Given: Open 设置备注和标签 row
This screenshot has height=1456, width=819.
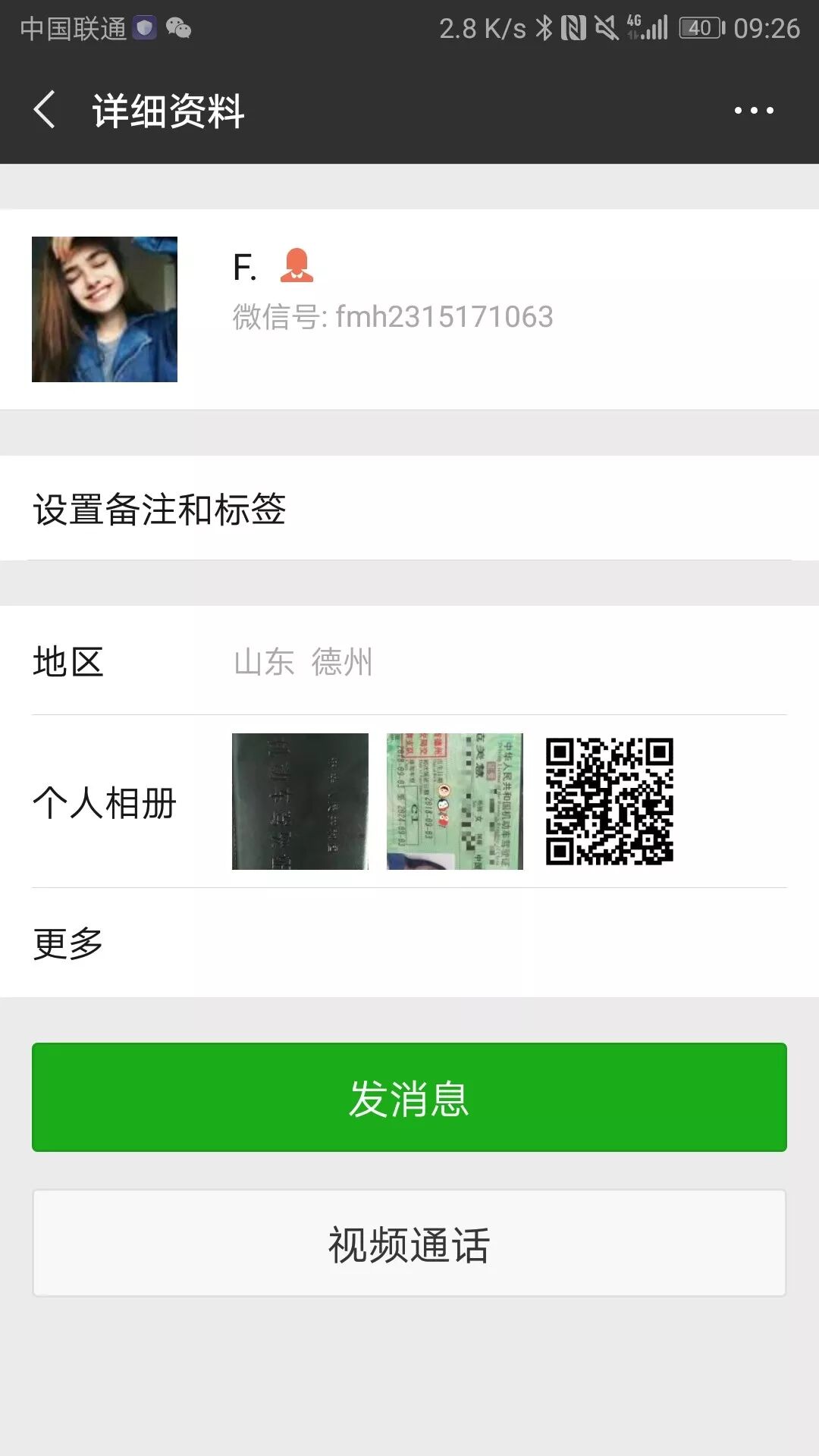Looking at the screenshot, I should click(409, 509).
